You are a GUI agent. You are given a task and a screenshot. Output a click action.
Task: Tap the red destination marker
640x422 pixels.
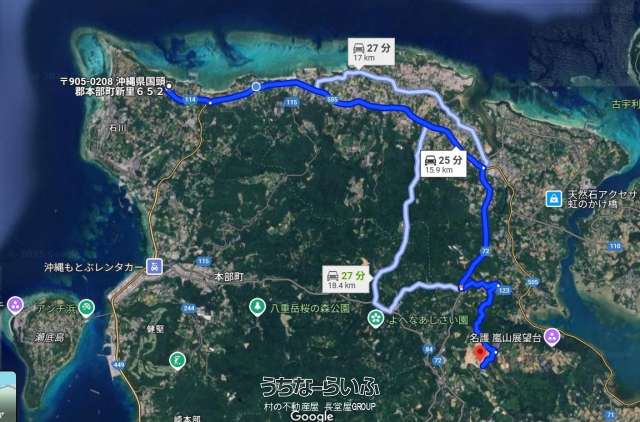tap(478, 353)
